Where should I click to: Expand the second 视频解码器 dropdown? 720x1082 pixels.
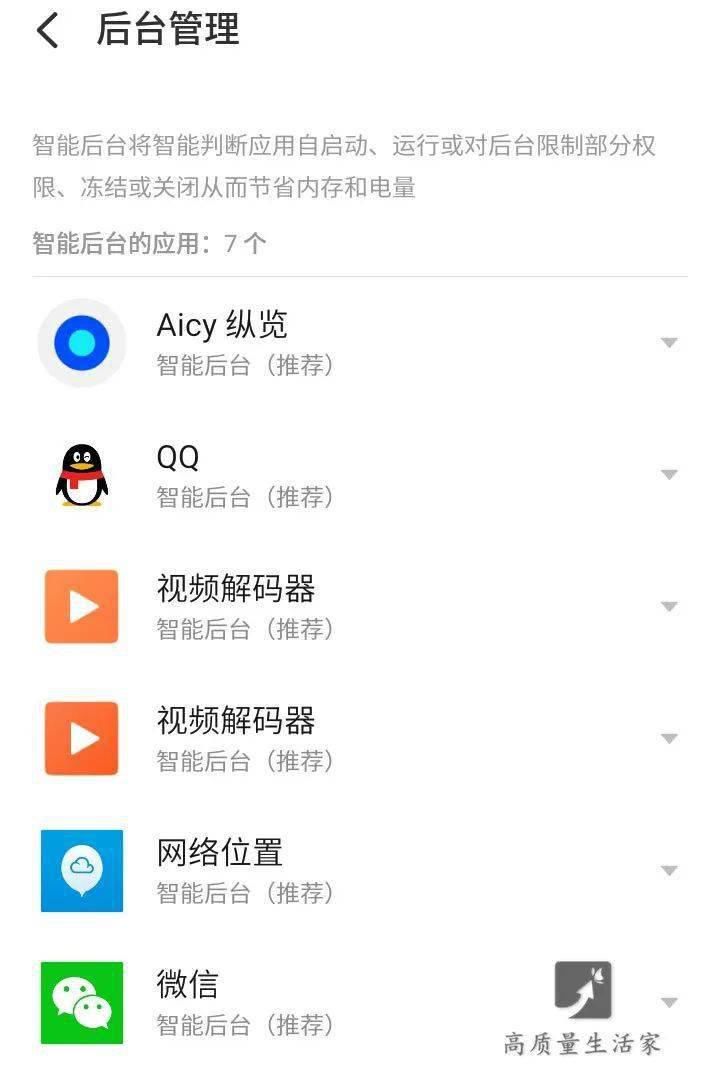(668, 737)
